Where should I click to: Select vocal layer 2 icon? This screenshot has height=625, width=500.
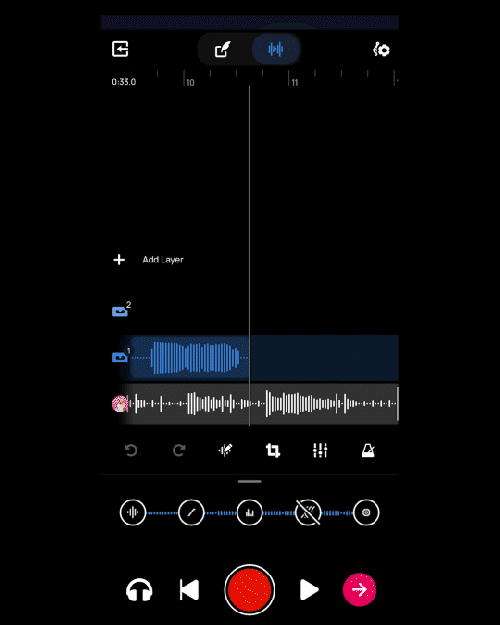[x=121, y=310]
